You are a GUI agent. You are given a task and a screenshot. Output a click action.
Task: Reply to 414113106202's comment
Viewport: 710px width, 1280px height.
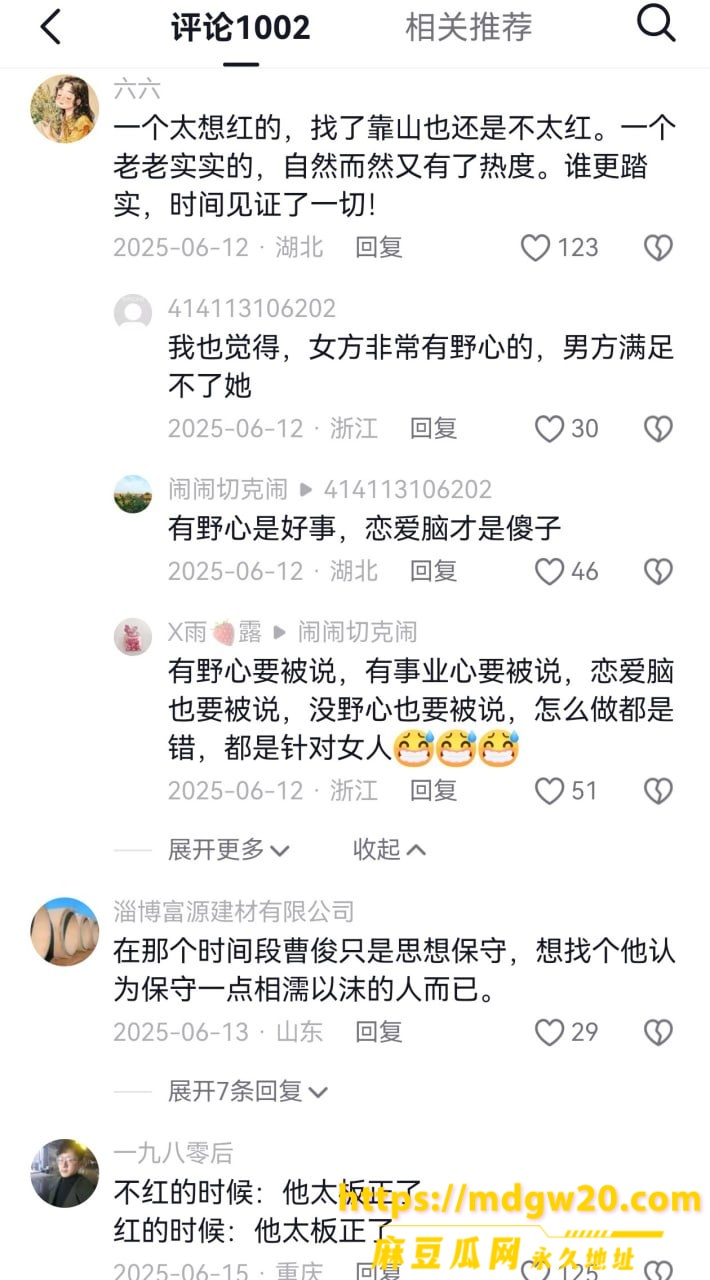click(433, 429)
